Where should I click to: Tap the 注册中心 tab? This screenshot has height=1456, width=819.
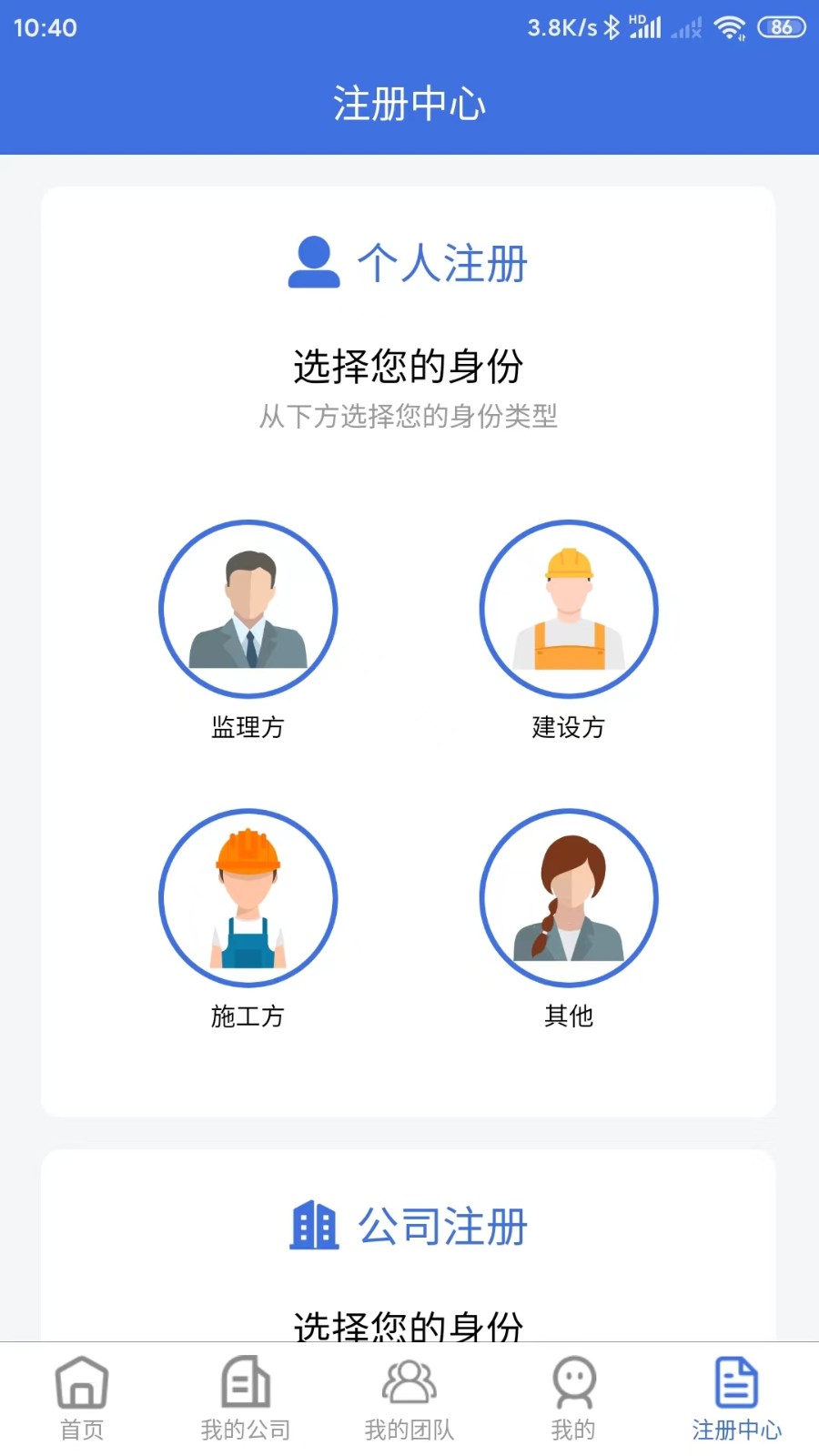click(x=736, y=1398)
